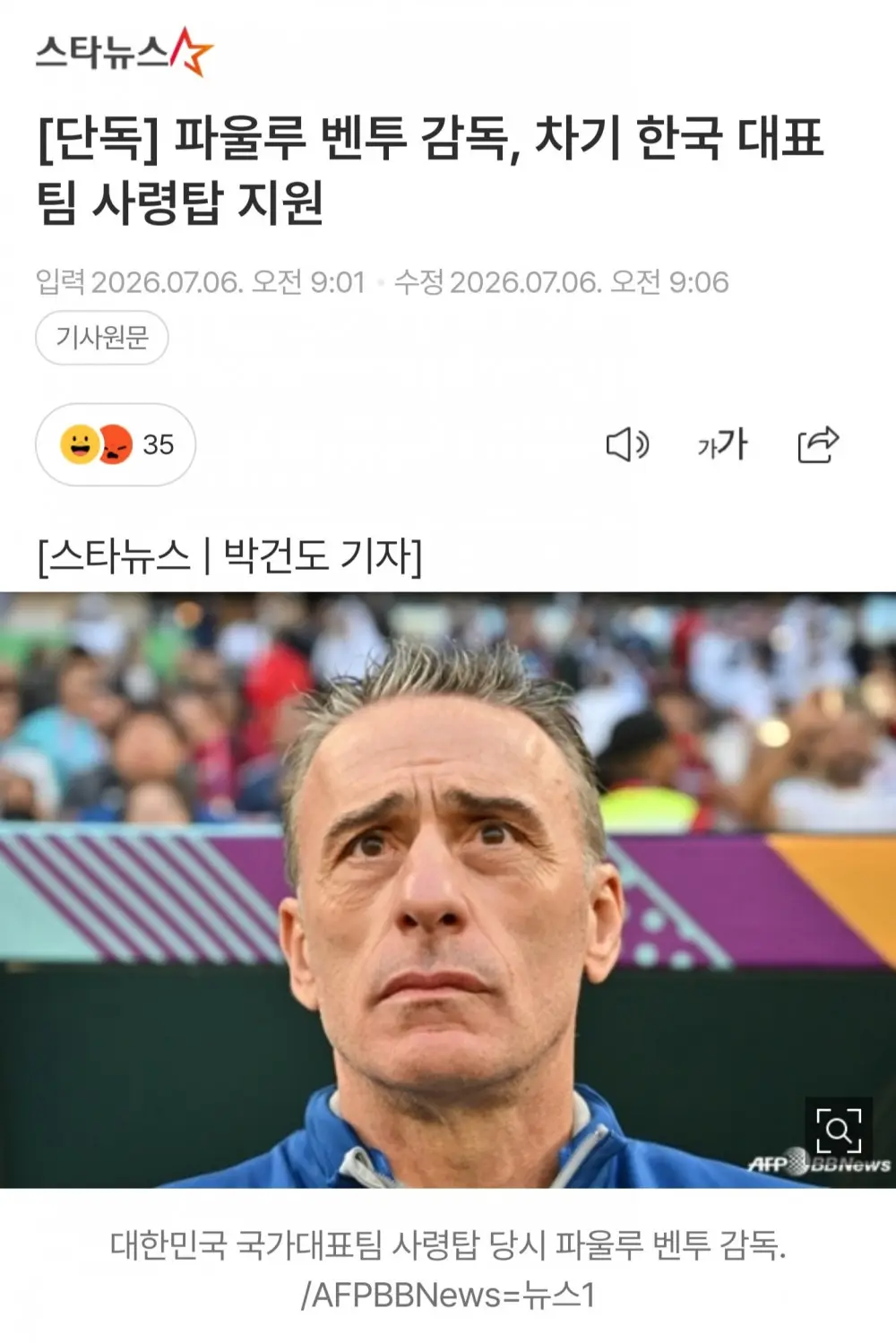Change the font size with the 가가 icon
The height and width of the screenshot is (1343, 896).
click(722, 444)
